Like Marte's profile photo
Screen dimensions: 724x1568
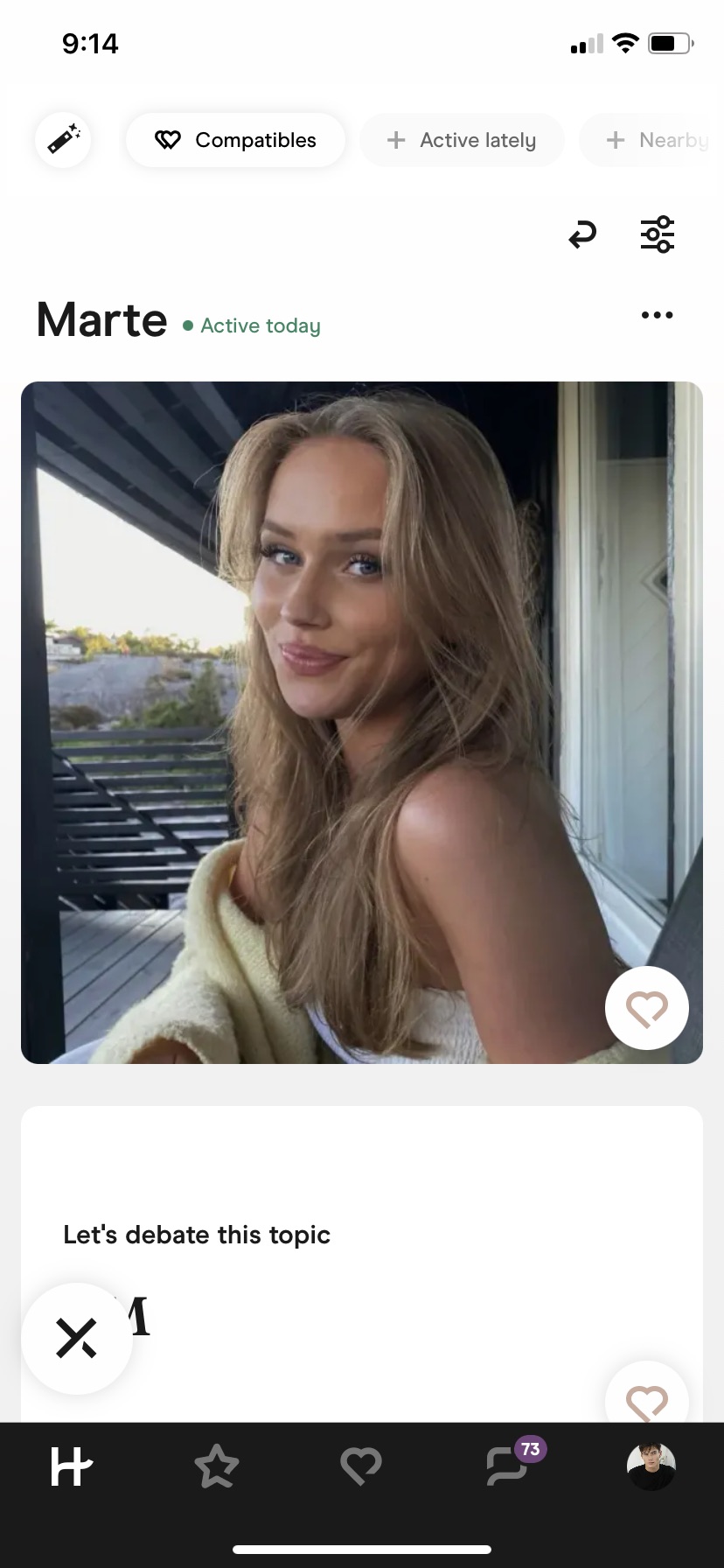point(646,1008)
